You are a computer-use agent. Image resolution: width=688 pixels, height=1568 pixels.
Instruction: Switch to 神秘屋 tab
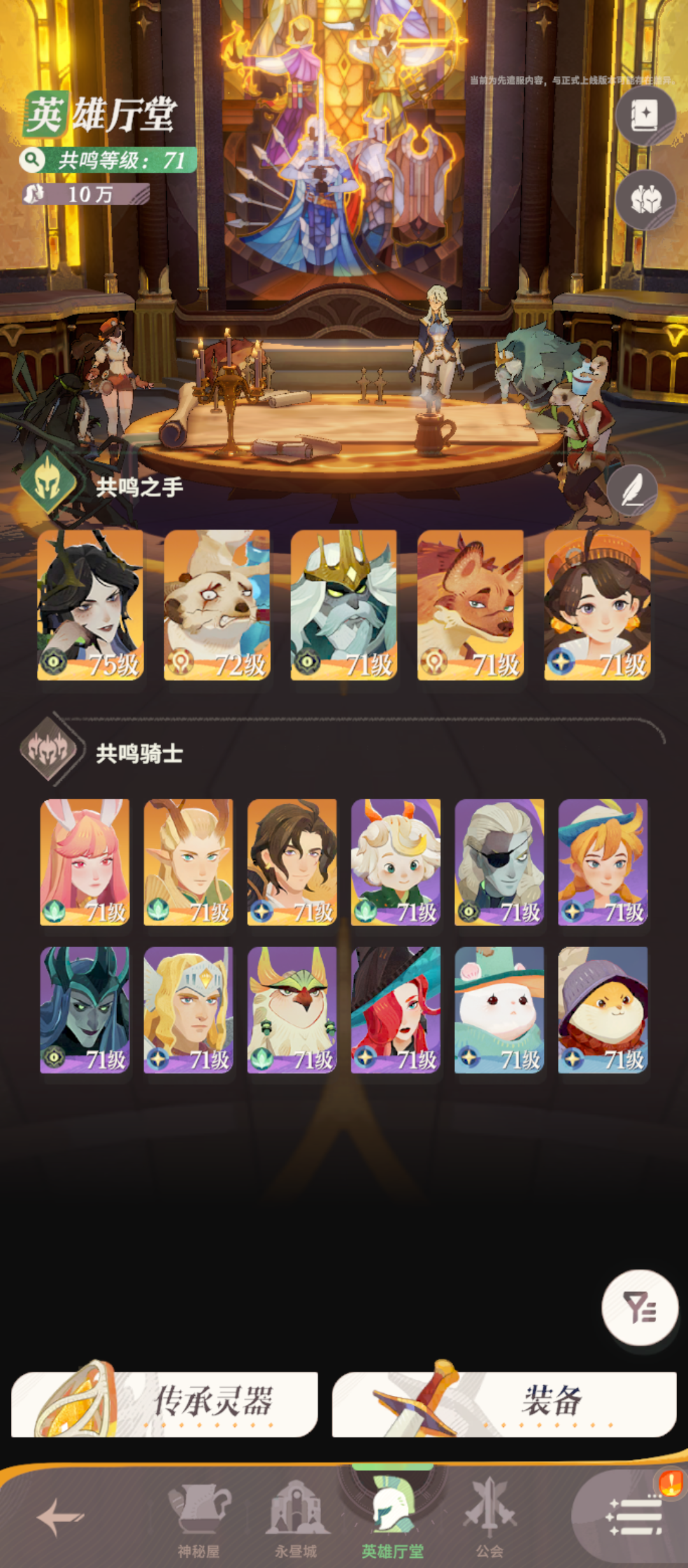199,1520
